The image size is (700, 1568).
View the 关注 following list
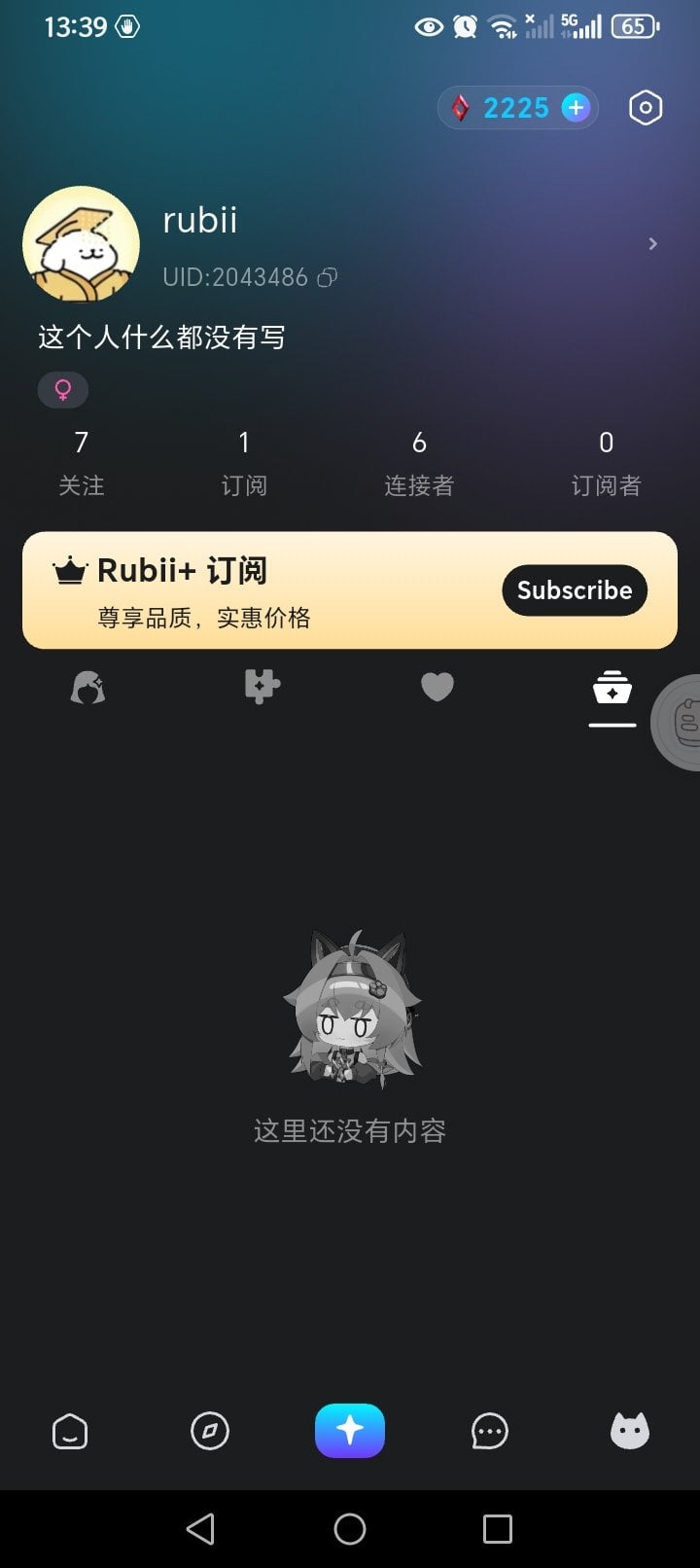point(82,463)
